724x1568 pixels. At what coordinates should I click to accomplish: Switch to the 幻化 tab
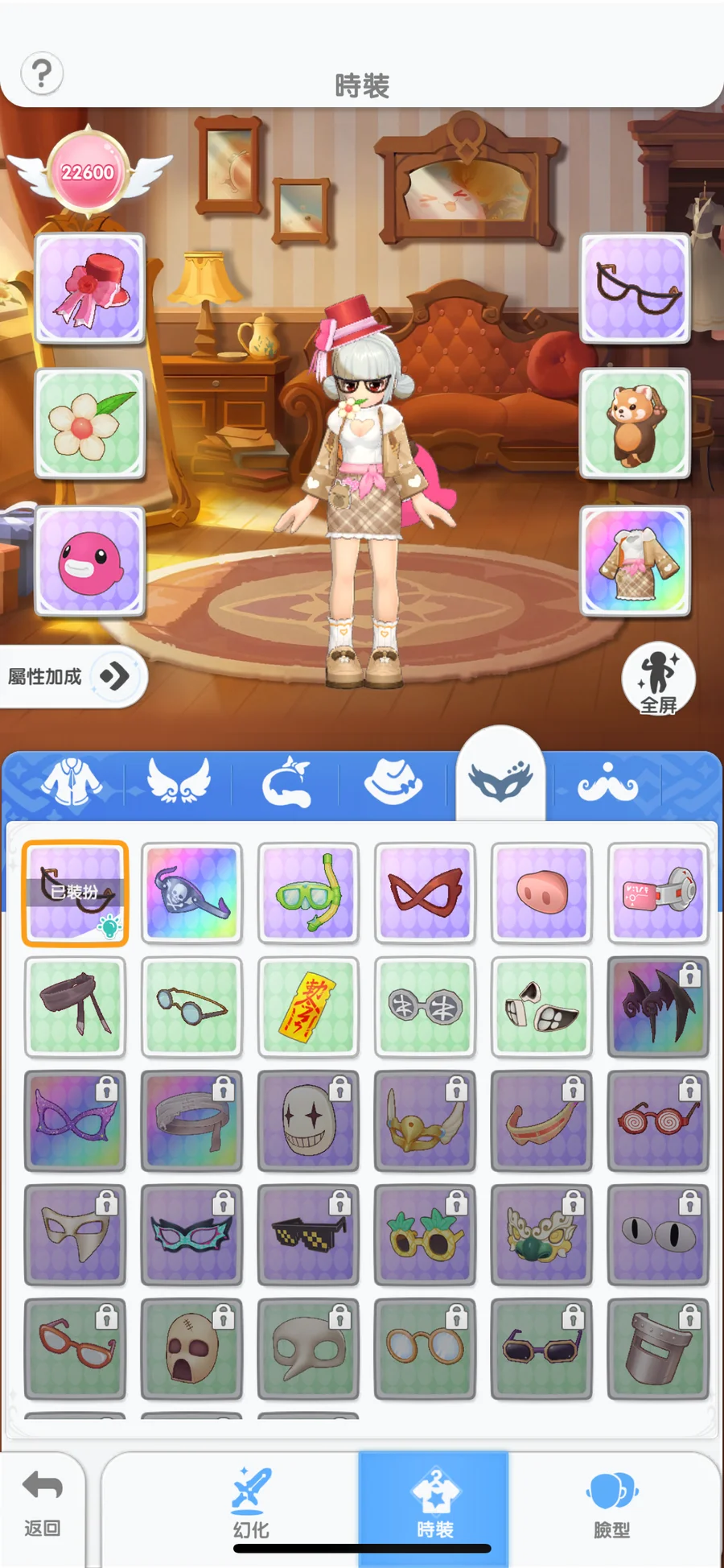251,1504
